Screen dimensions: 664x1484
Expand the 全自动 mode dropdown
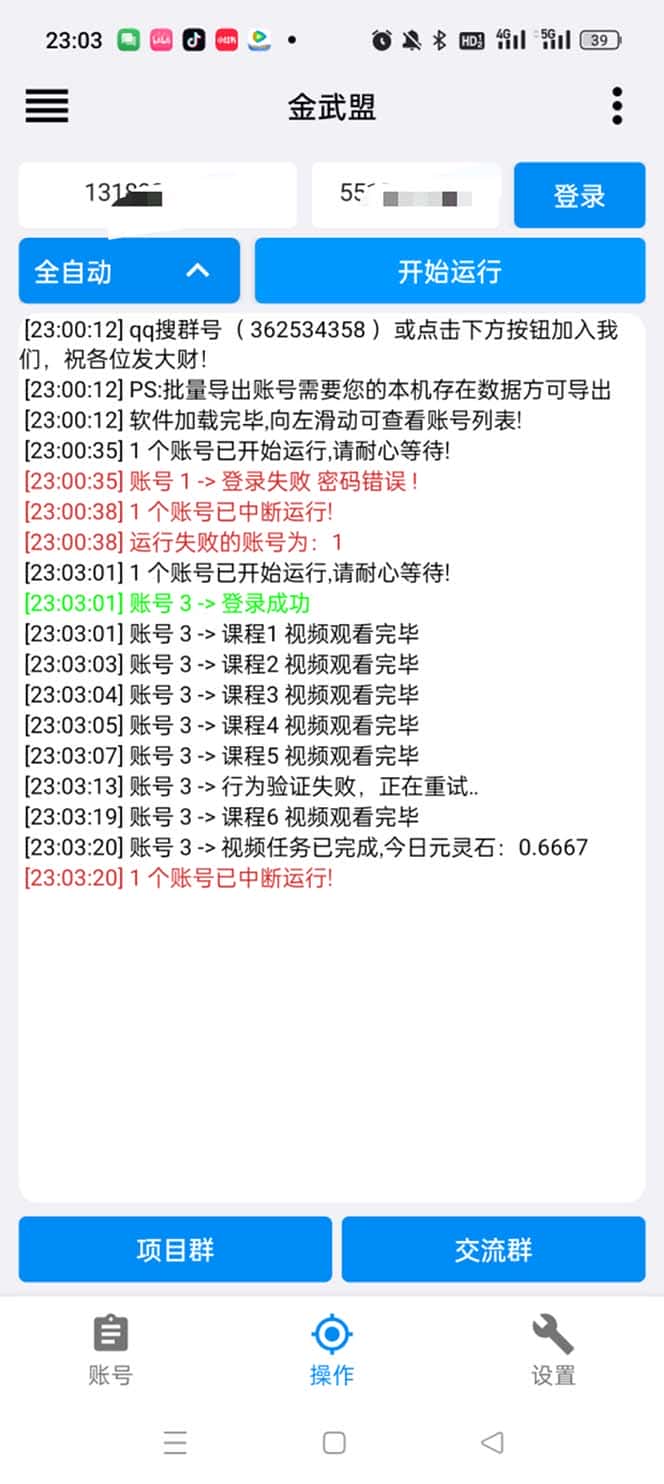pyautogui.click(x=129, y=271)
